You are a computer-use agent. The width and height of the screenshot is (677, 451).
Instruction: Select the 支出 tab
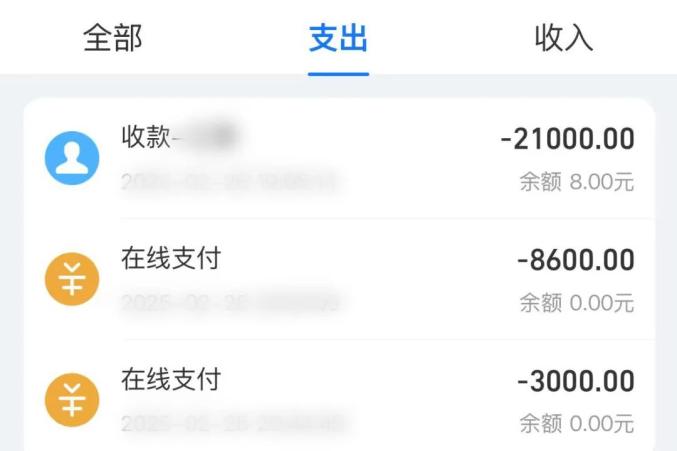click(338, 38)
